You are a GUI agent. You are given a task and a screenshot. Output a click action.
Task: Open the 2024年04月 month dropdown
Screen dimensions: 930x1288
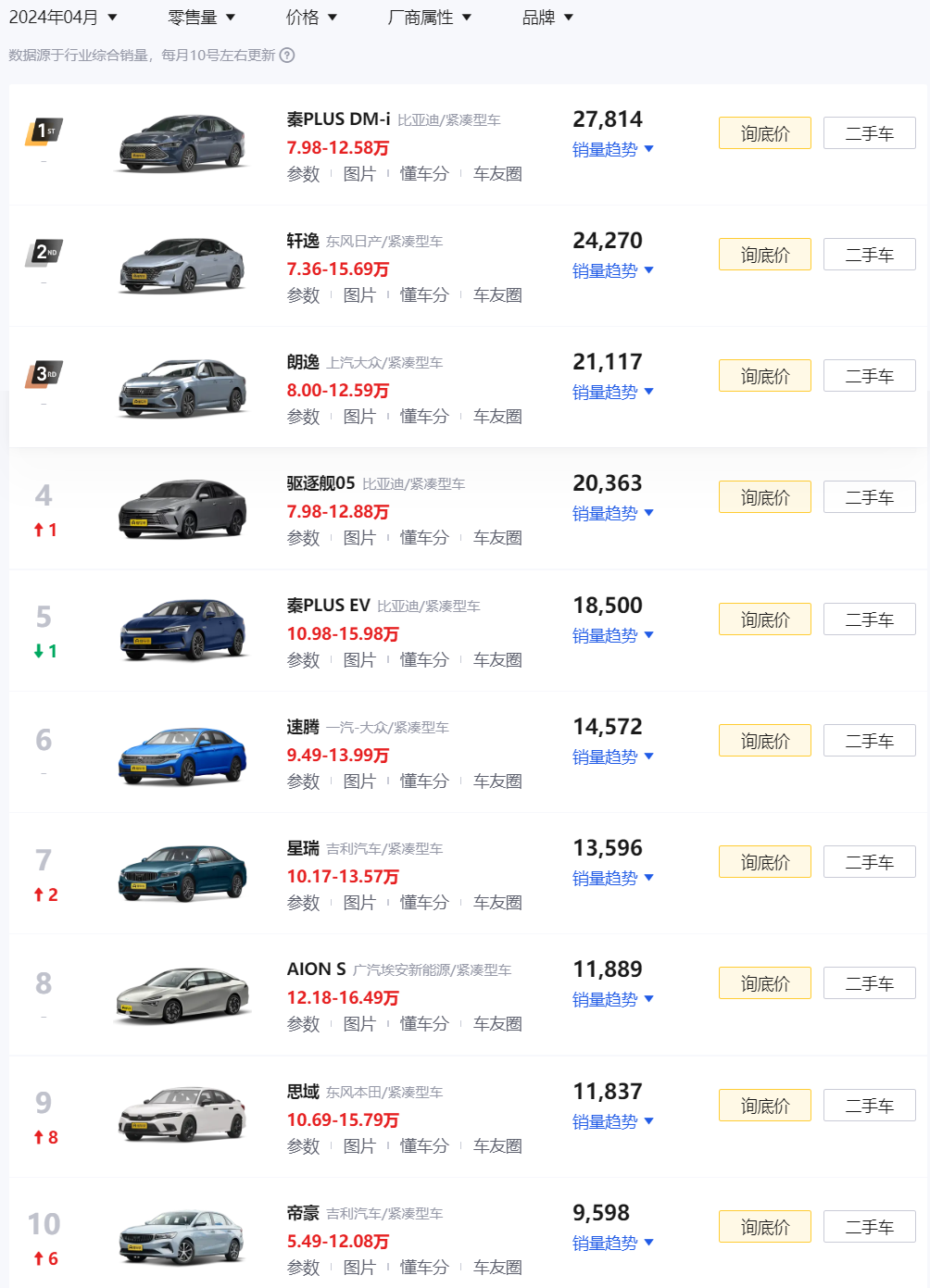pyautogui.click(x=63, y=18)
